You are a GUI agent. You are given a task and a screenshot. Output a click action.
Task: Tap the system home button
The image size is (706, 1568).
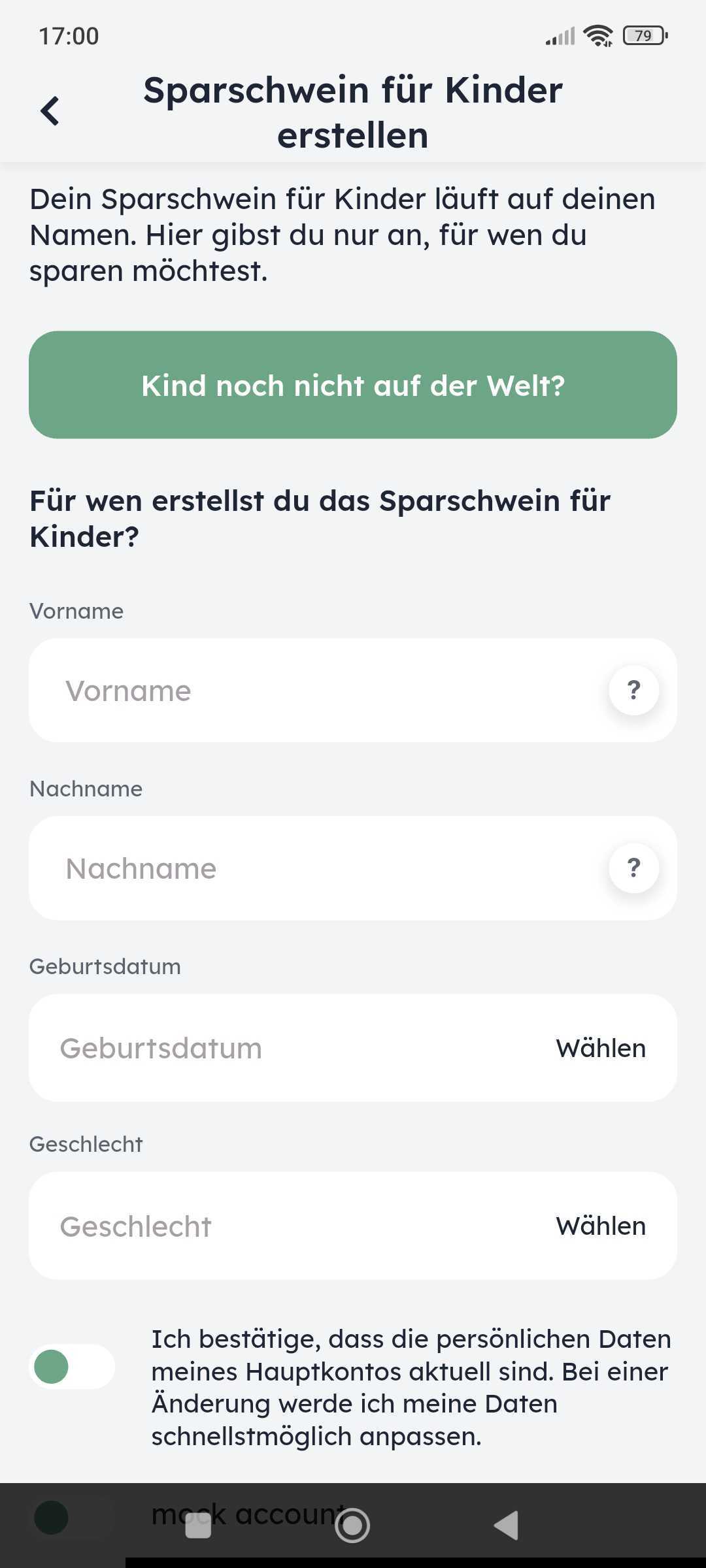352,1526
